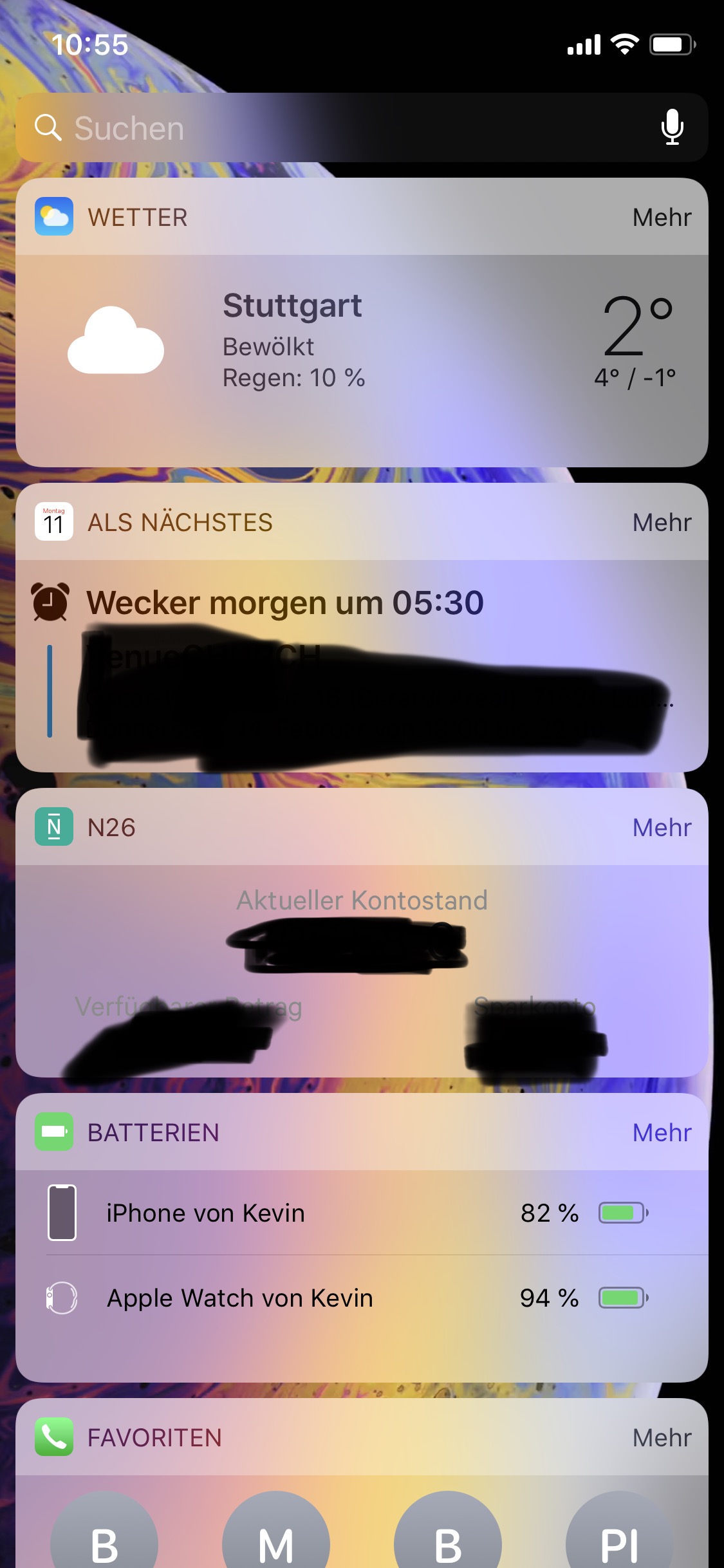
Task: Open the Suchen search field
Action: [362, 127]
